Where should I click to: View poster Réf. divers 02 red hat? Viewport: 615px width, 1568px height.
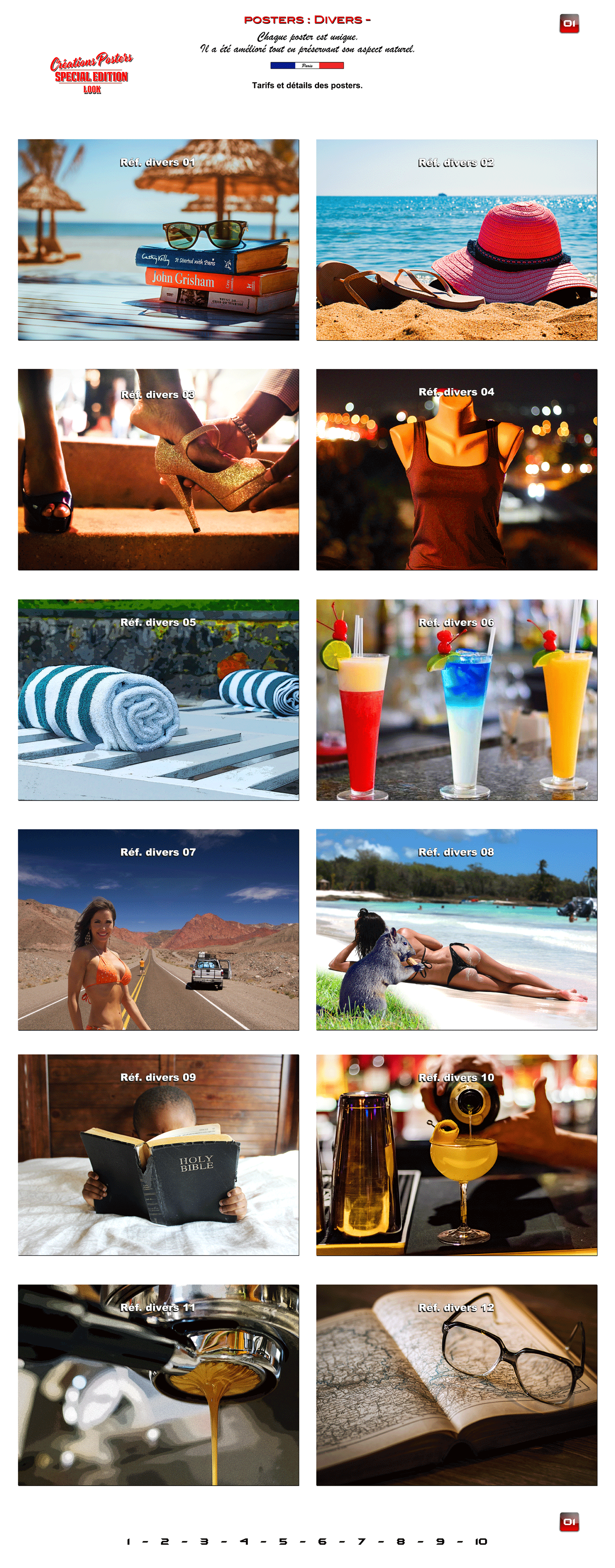pyautogui.click(x=456, y=240)
